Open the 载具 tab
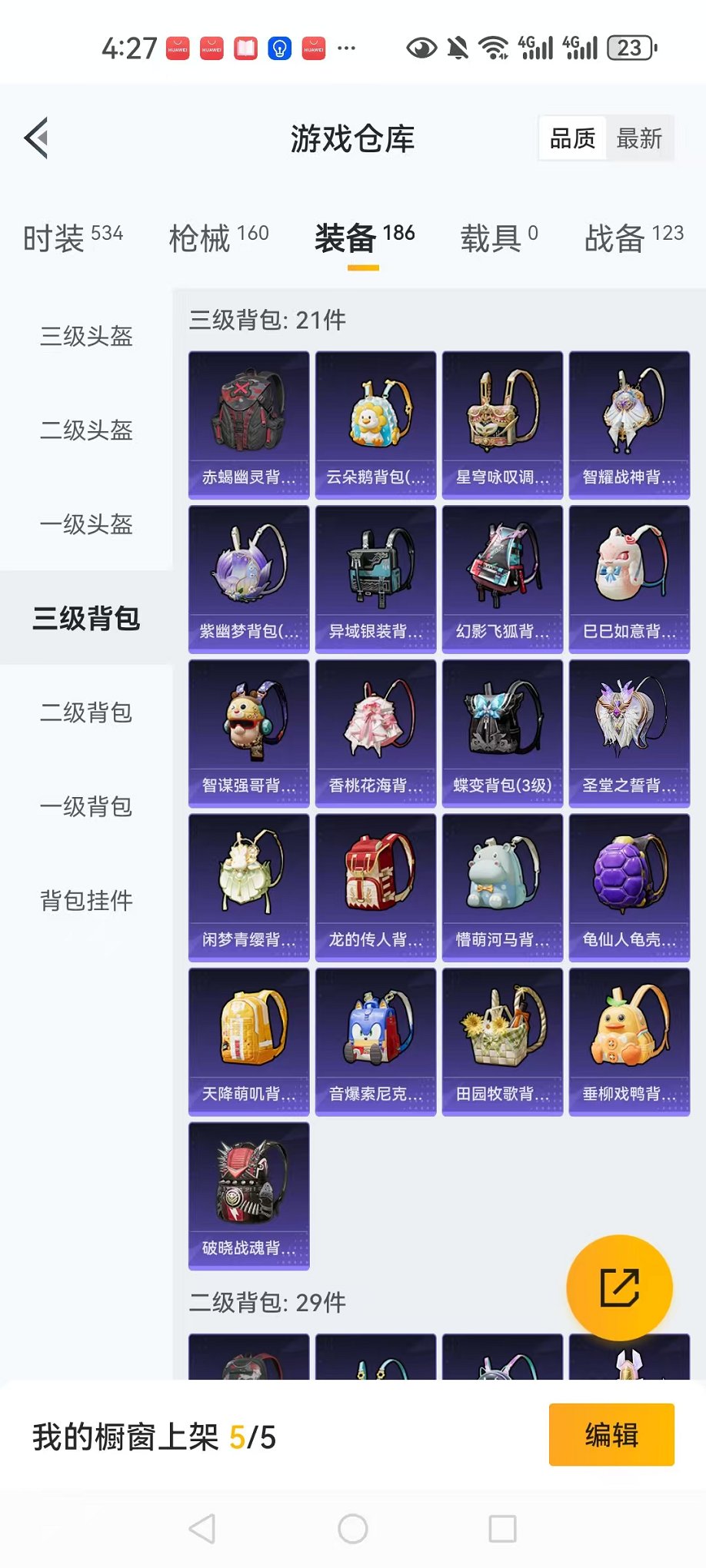The image size is (706, 1568). click(x=499, y=238)
